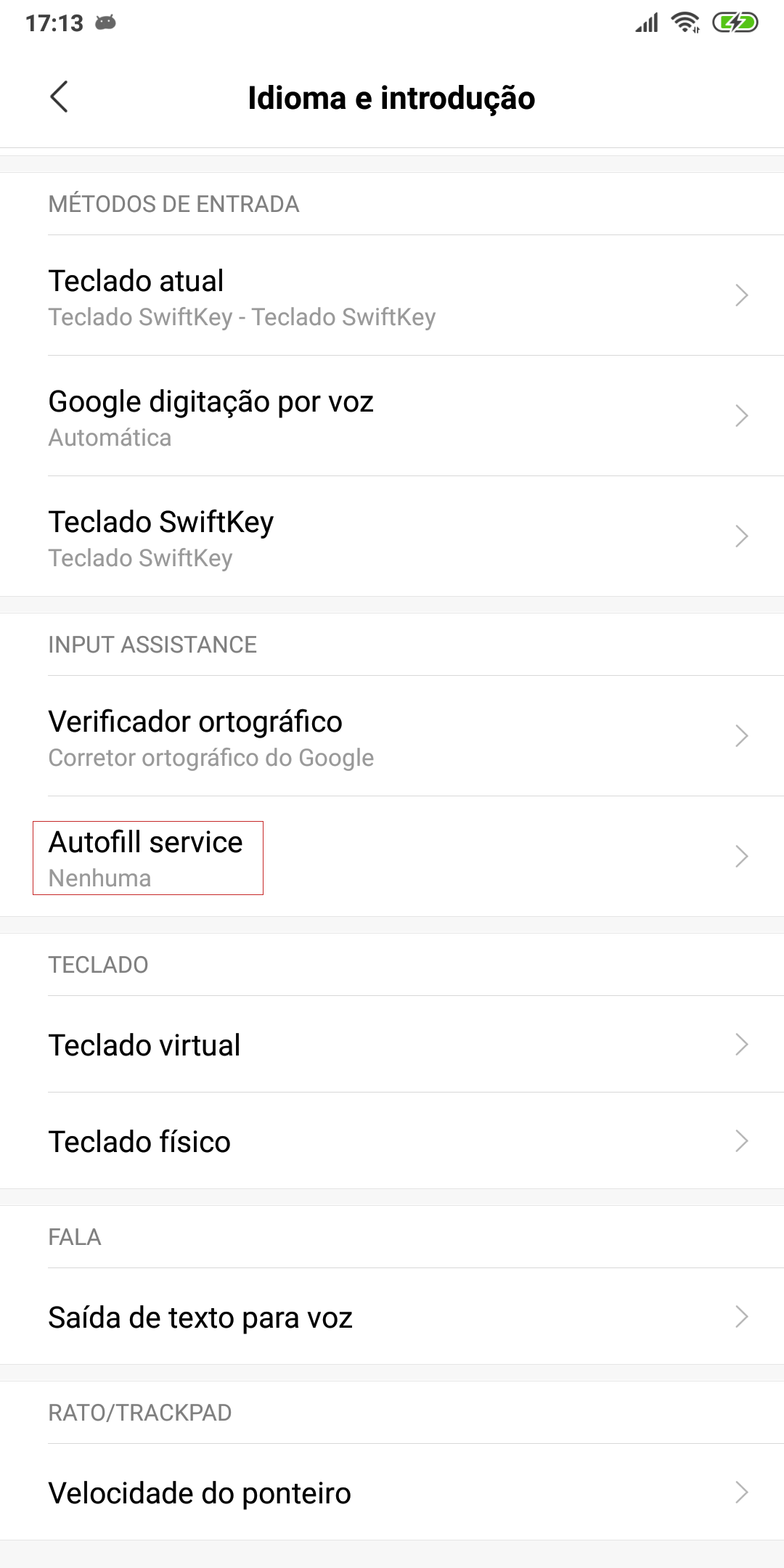Open Verificador ortográfico settings
This screenshot has height=1568, width=784.
[392, 736]
